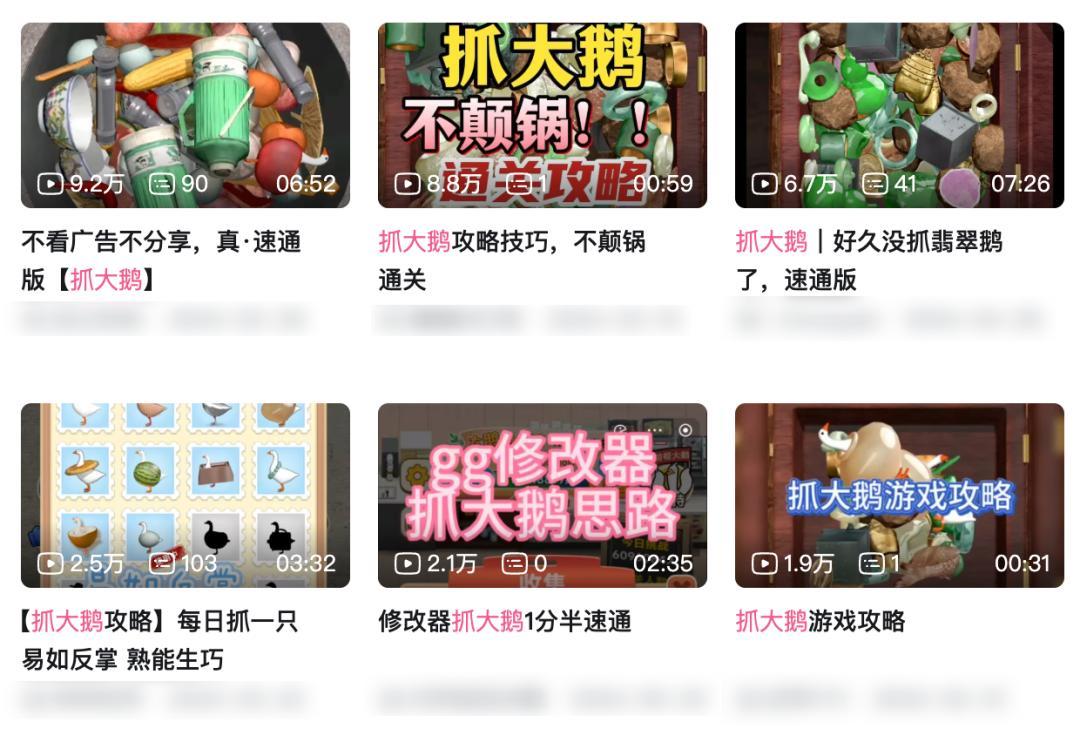Open title 修改器抓大鹅1分半速通

[x=505, y=621]
